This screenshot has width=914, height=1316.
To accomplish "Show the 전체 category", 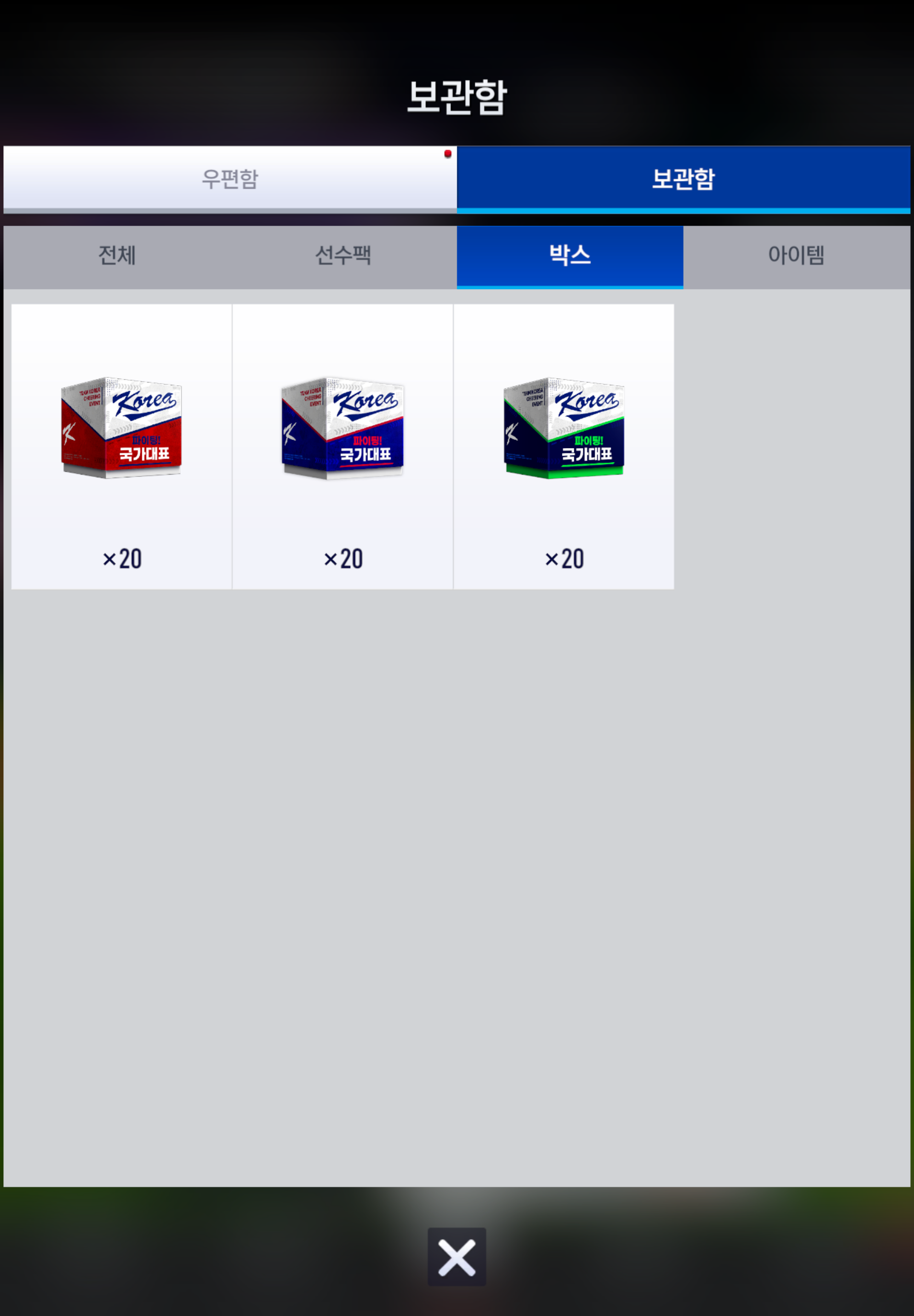I will (x=117, y=255).
